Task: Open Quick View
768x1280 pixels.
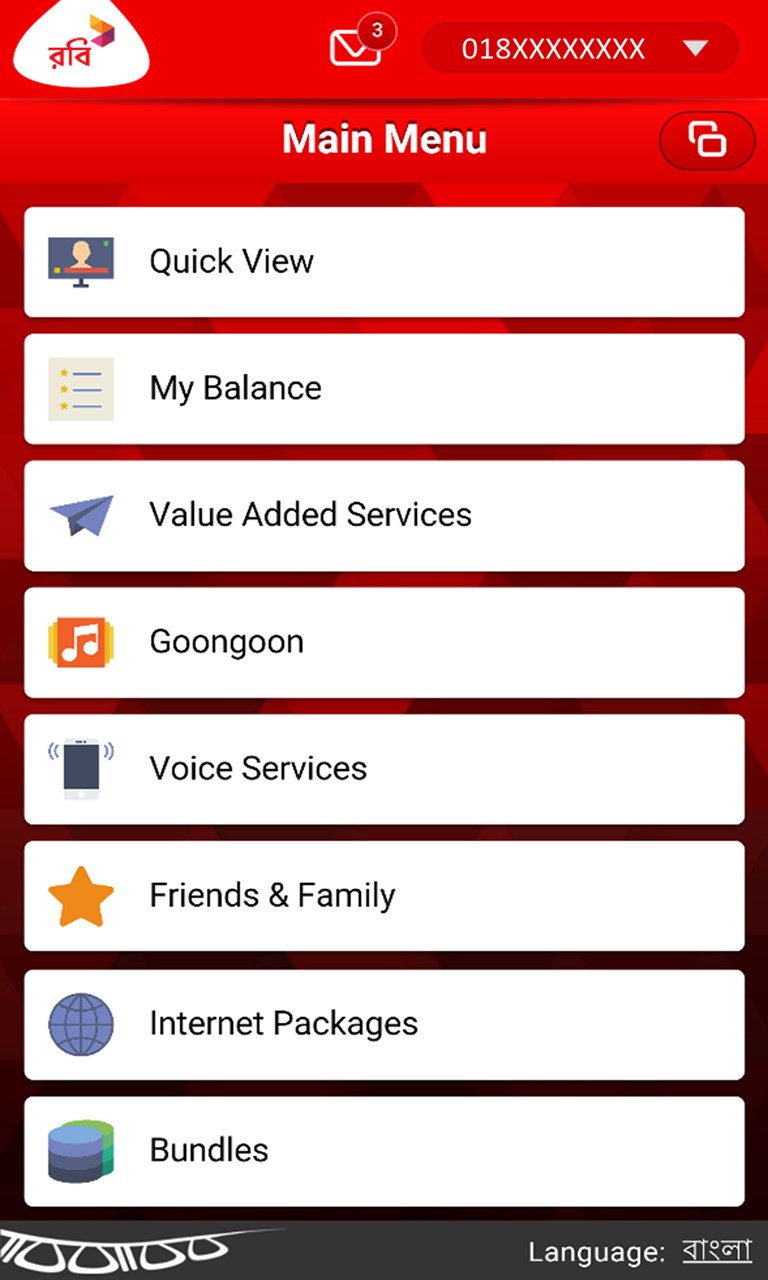Action: pos(384,262)
